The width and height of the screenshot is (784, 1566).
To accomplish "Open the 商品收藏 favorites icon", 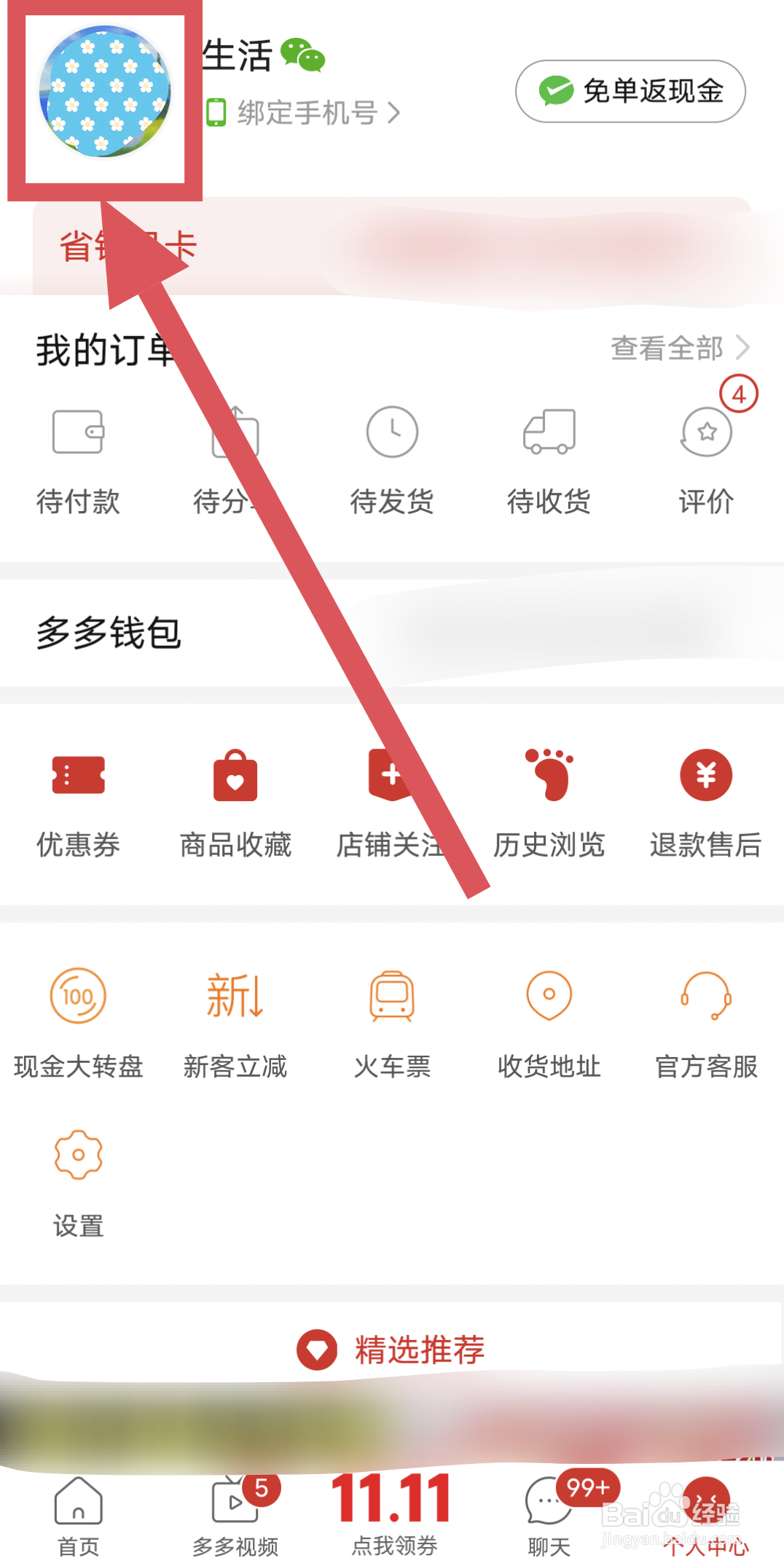I will [235, 775].
